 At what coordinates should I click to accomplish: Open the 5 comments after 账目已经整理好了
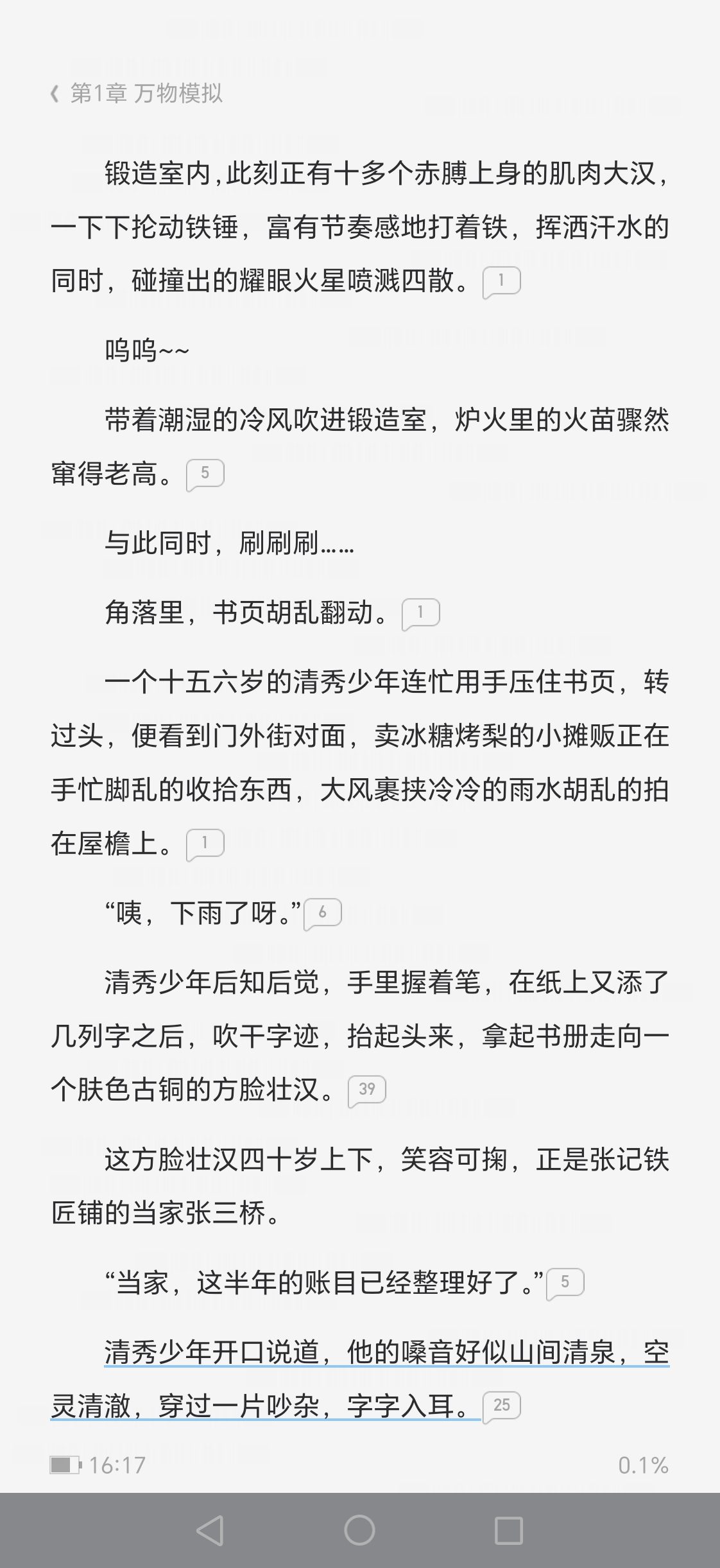point(565,1283)
